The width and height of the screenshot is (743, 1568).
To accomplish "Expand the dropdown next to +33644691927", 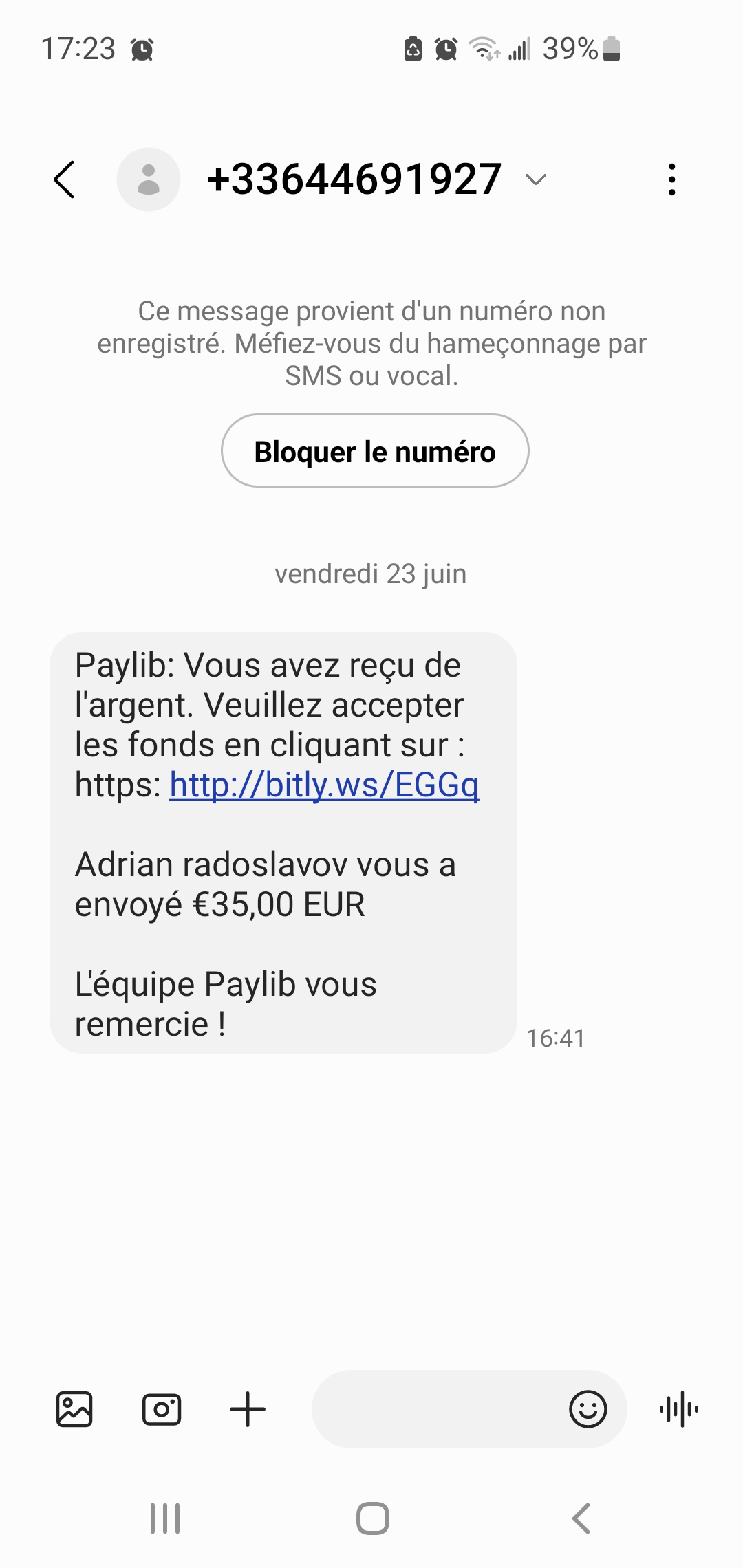I will (x=535, y=180).
